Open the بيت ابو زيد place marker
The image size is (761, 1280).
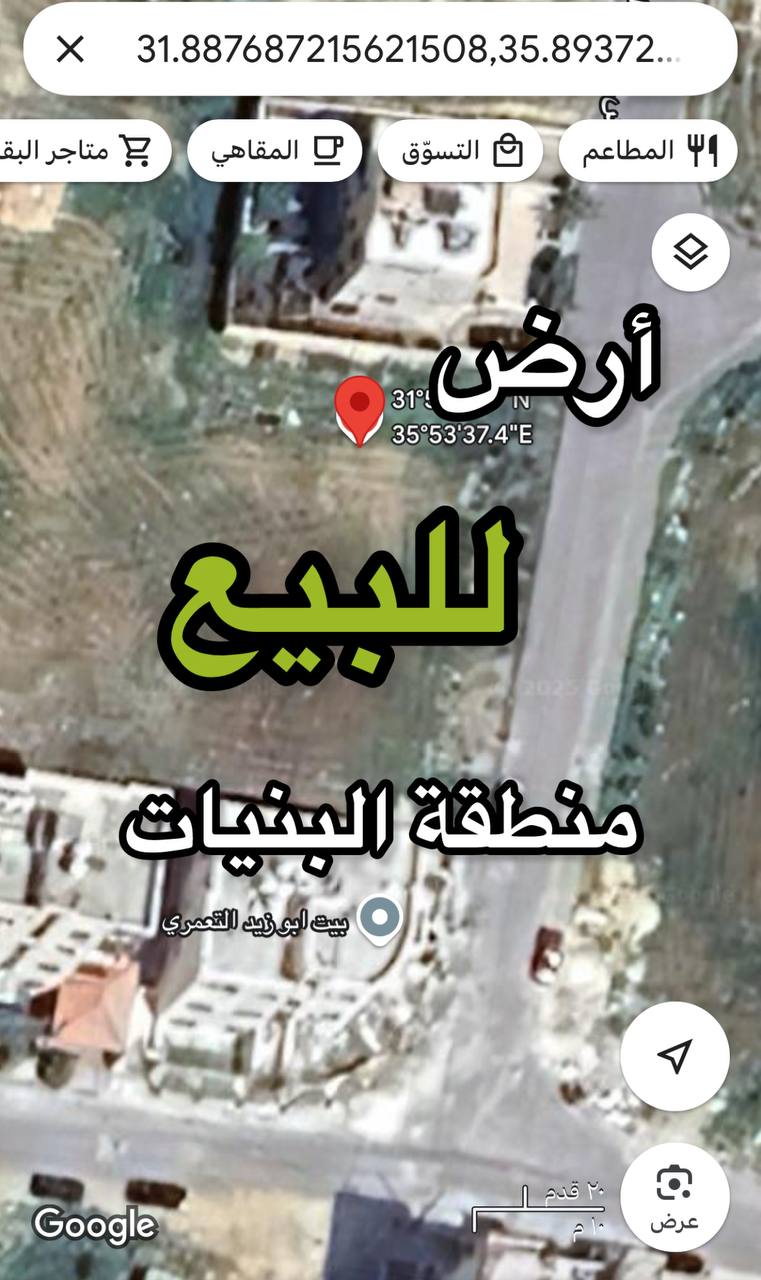[380, 920]
